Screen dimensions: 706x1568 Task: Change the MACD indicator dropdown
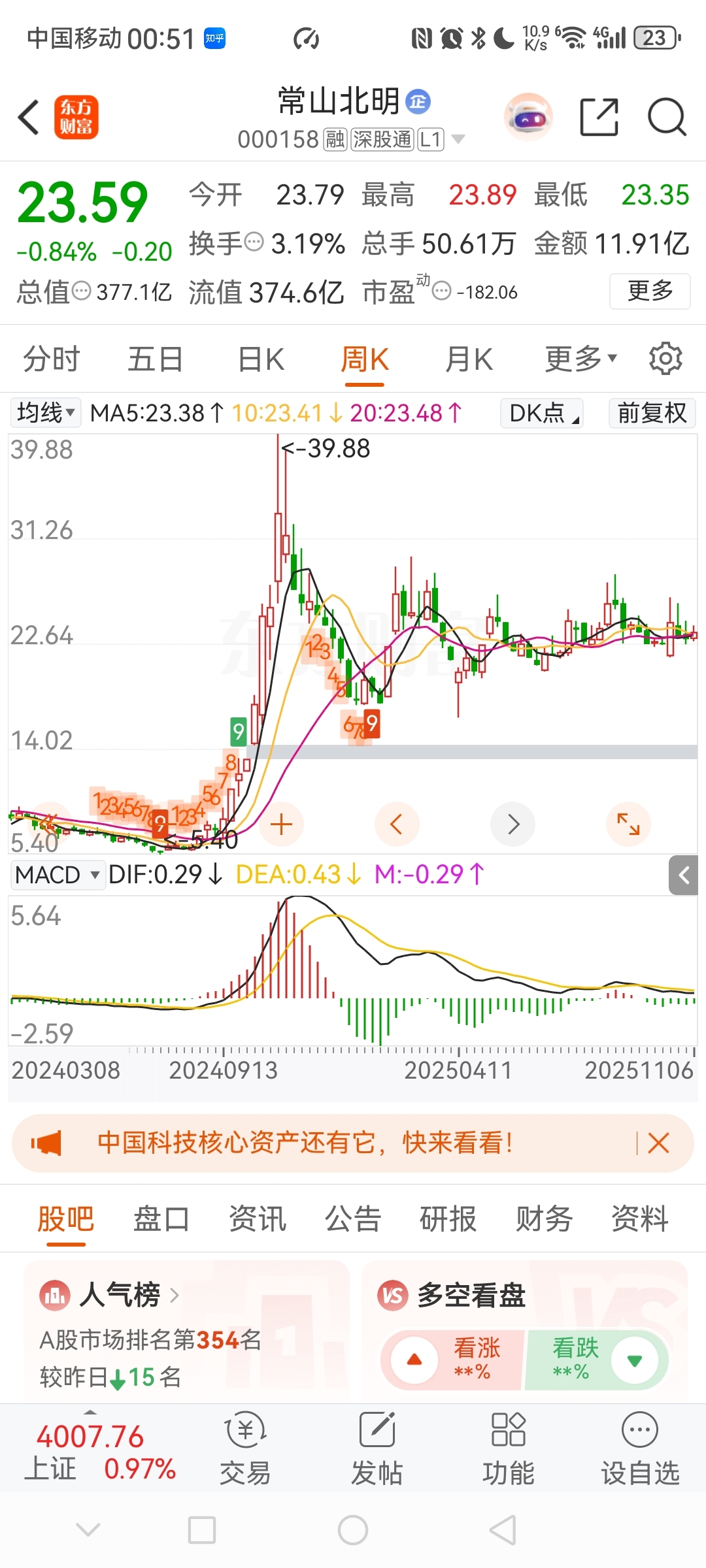58,875
